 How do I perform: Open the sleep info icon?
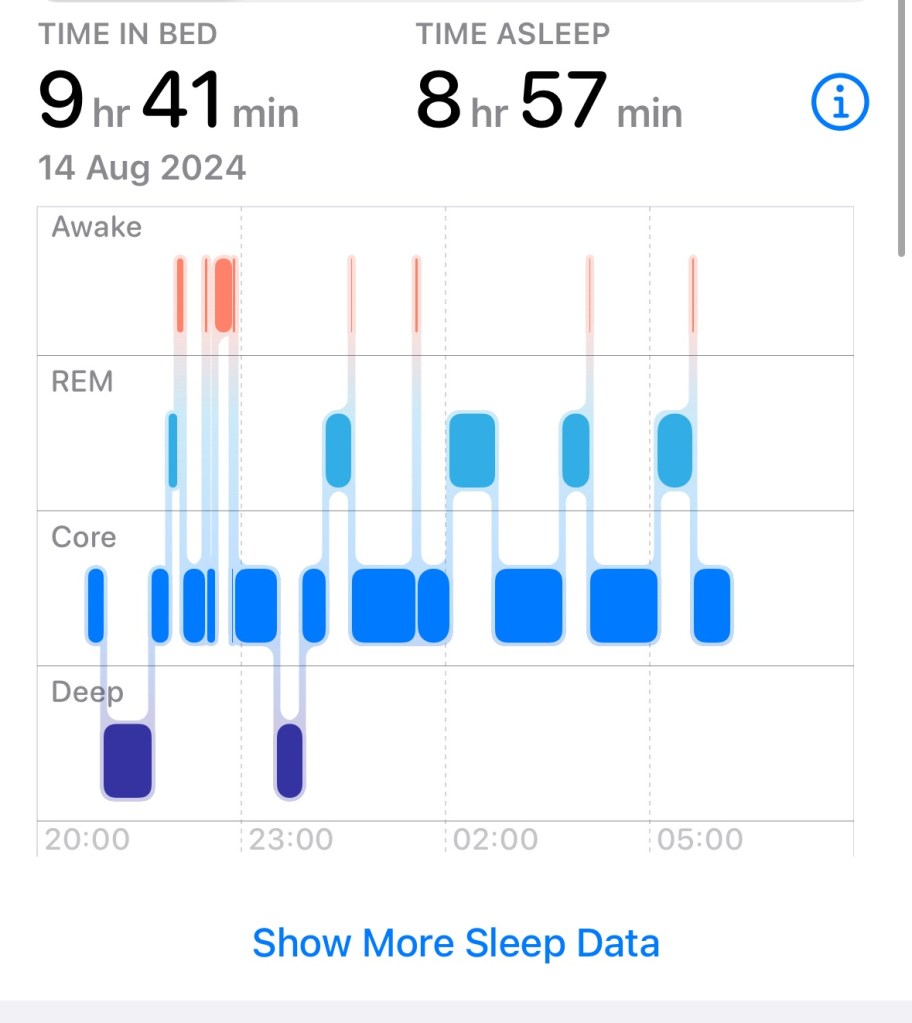tap(839, 102)
